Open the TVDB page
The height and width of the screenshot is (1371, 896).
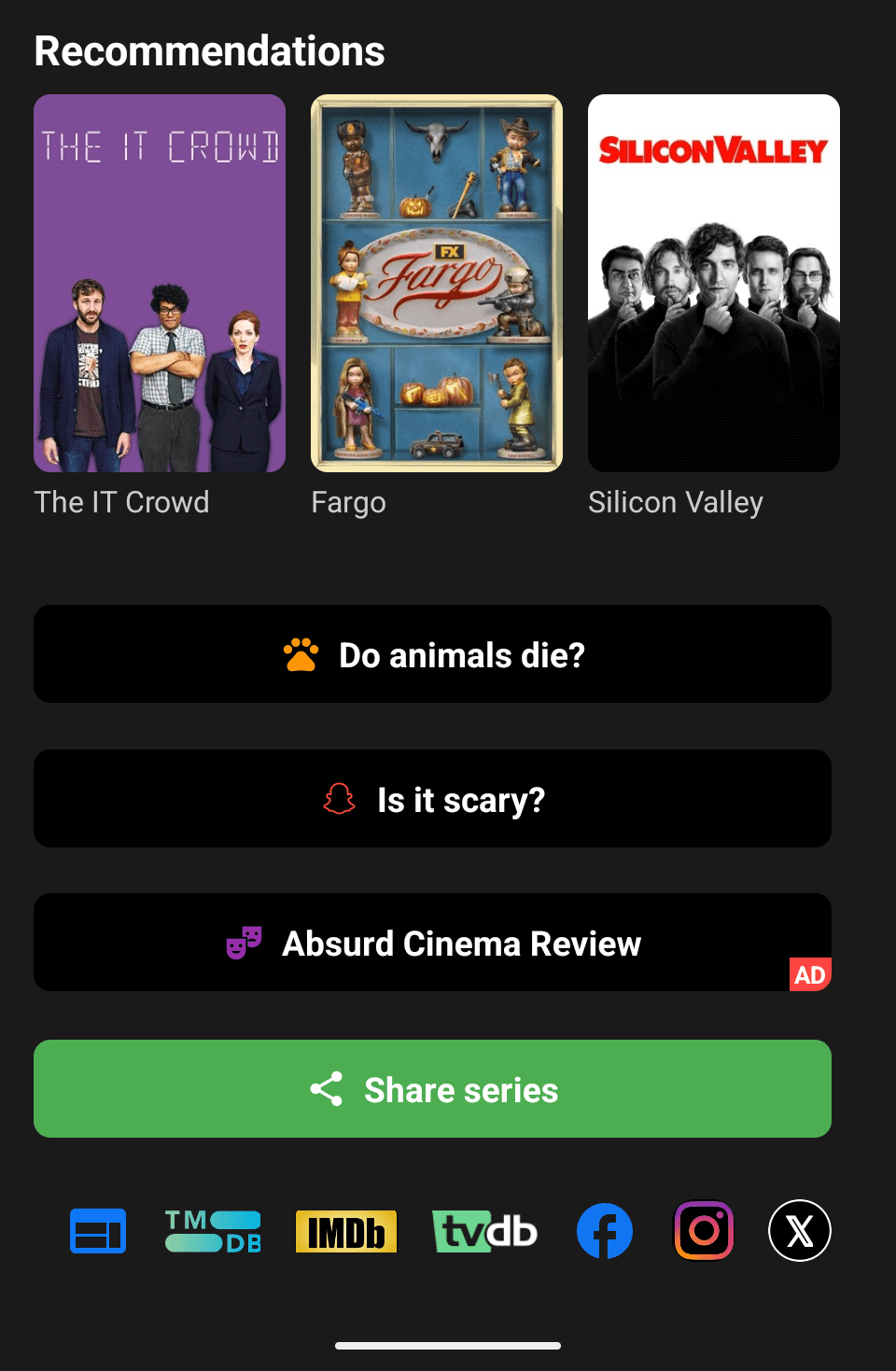484,1231
